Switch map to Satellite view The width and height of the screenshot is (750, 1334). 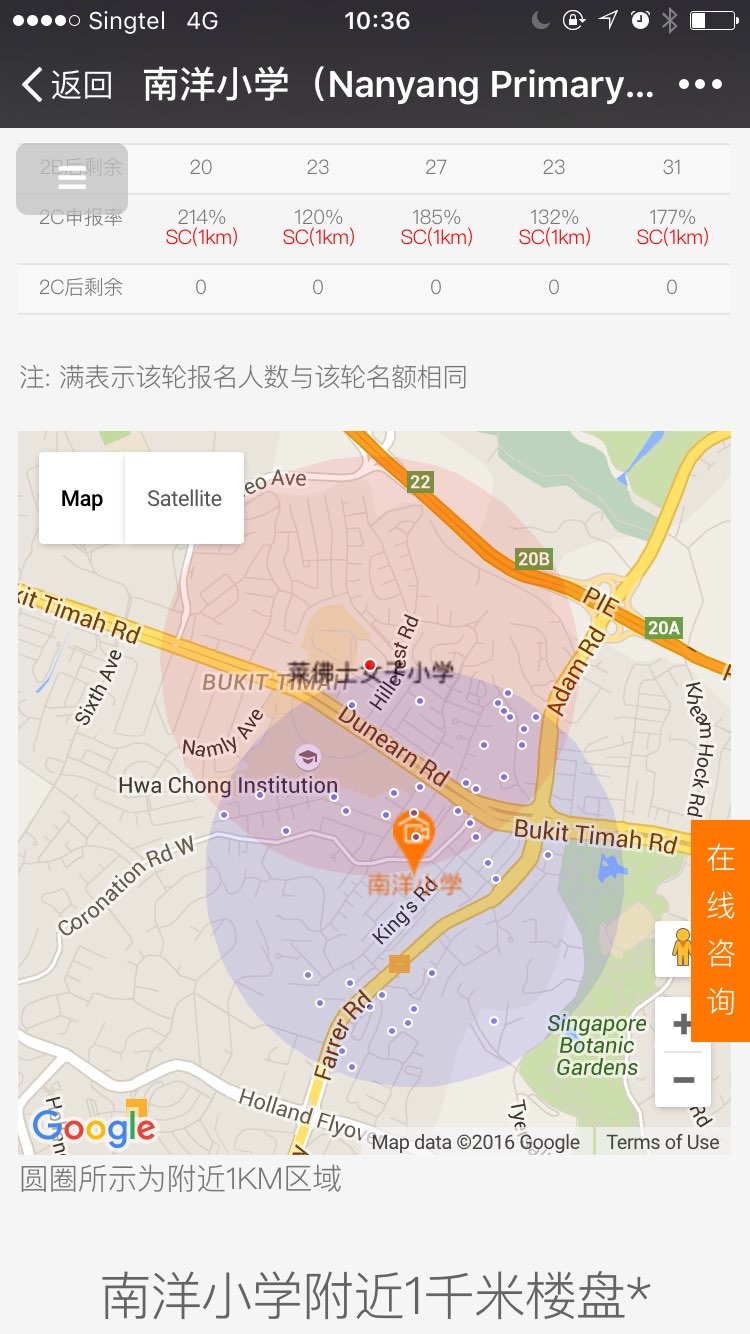[x=184, y=498]
